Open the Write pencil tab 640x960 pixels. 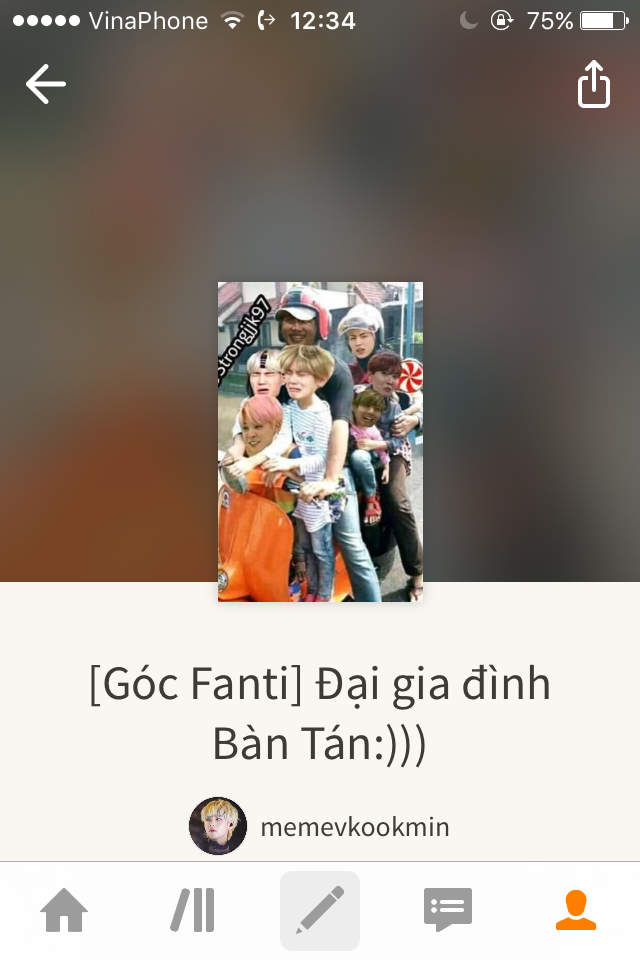tap(320, 910)
